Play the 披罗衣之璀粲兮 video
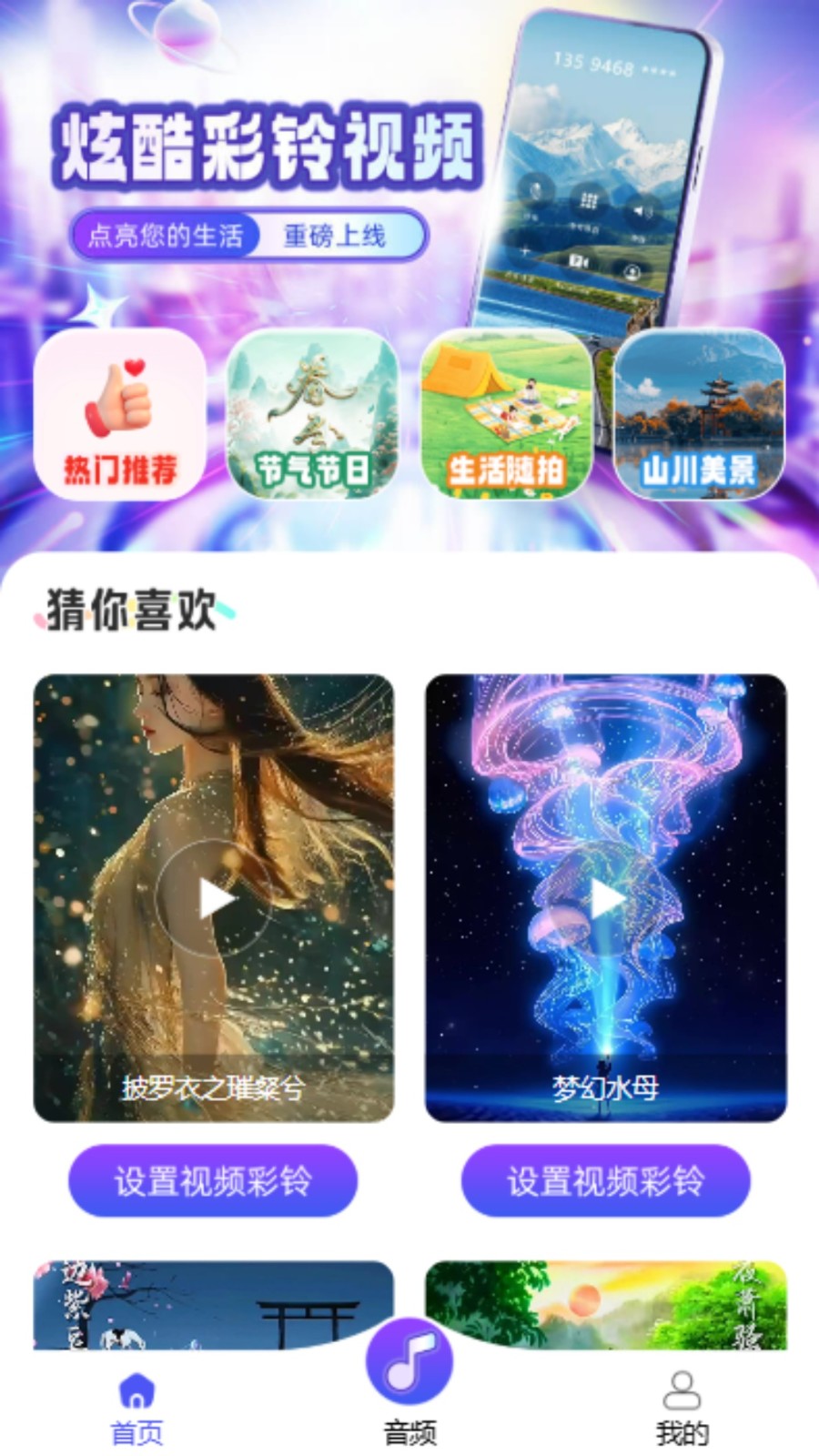Viewport: 819px width, 1456px height. (215, 897)
